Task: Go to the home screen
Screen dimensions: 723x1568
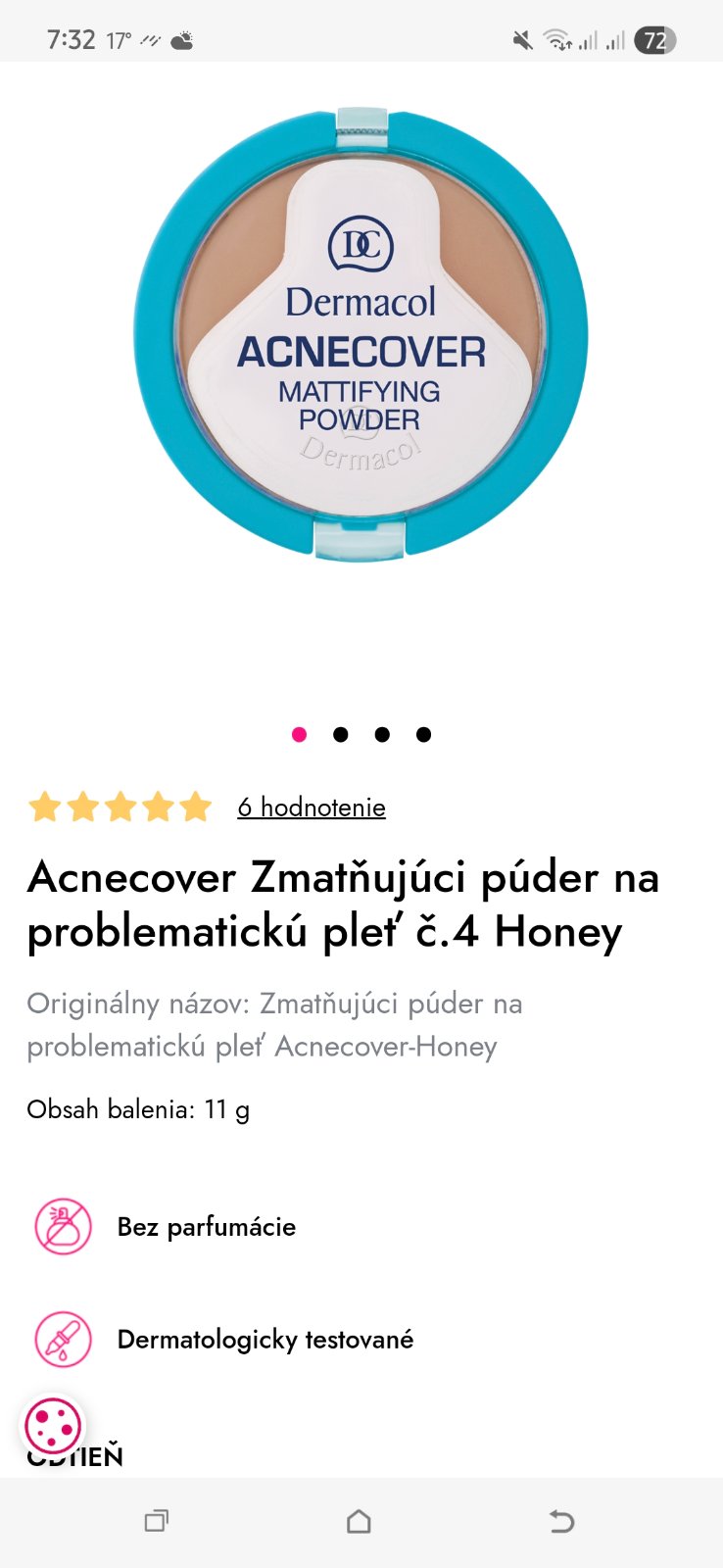Action: pyautogui.click(x=359, y=1521)
